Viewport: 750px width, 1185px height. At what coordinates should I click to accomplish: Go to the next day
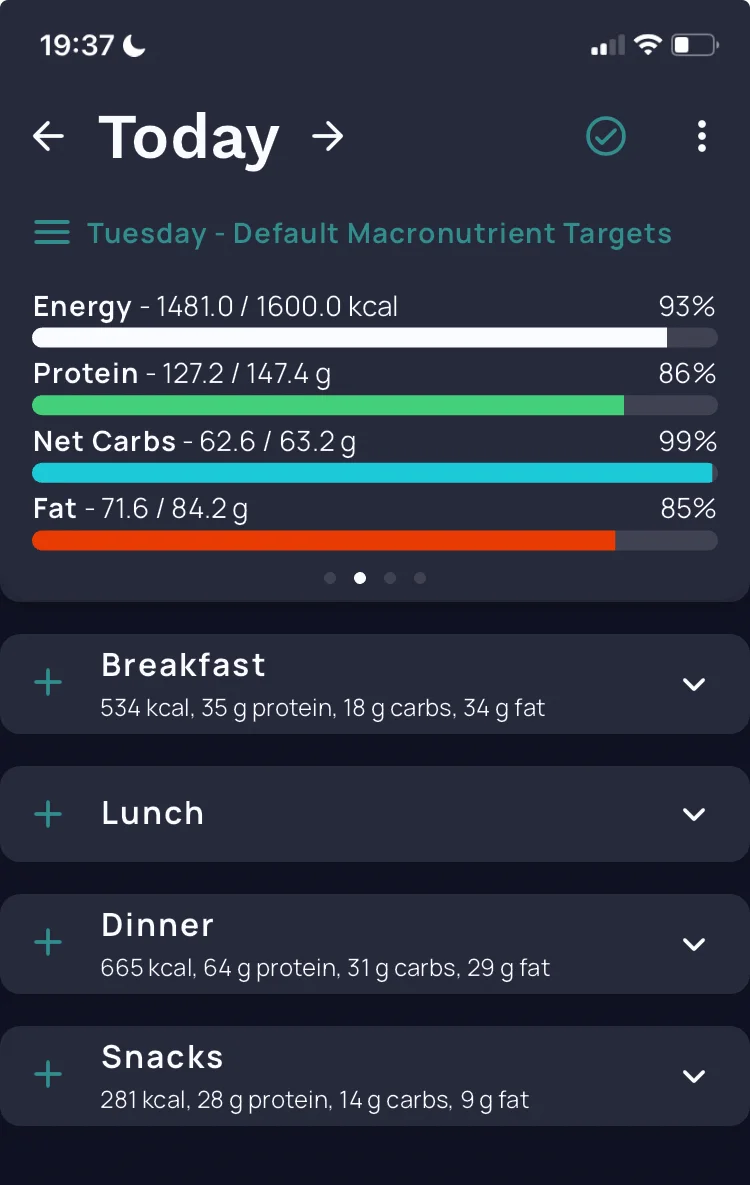(x=327, y=136)
